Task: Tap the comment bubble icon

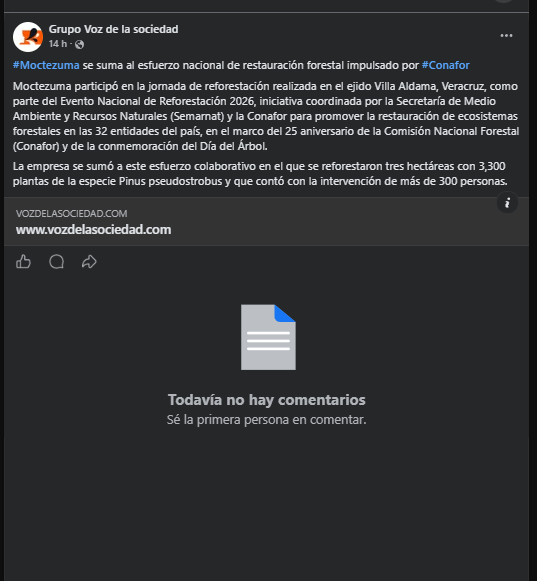Action: [x=56, y=262]
